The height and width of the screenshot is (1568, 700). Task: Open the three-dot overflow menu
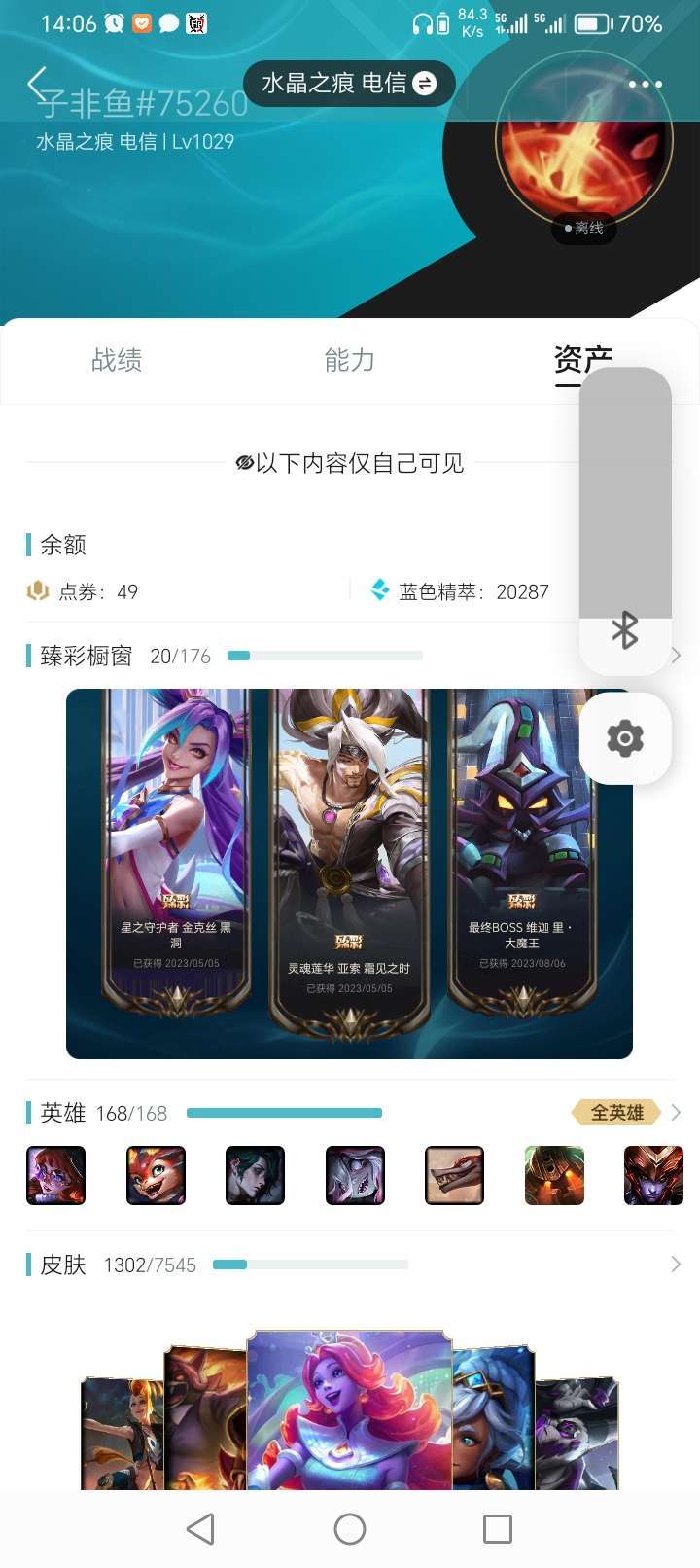point(645,84)
